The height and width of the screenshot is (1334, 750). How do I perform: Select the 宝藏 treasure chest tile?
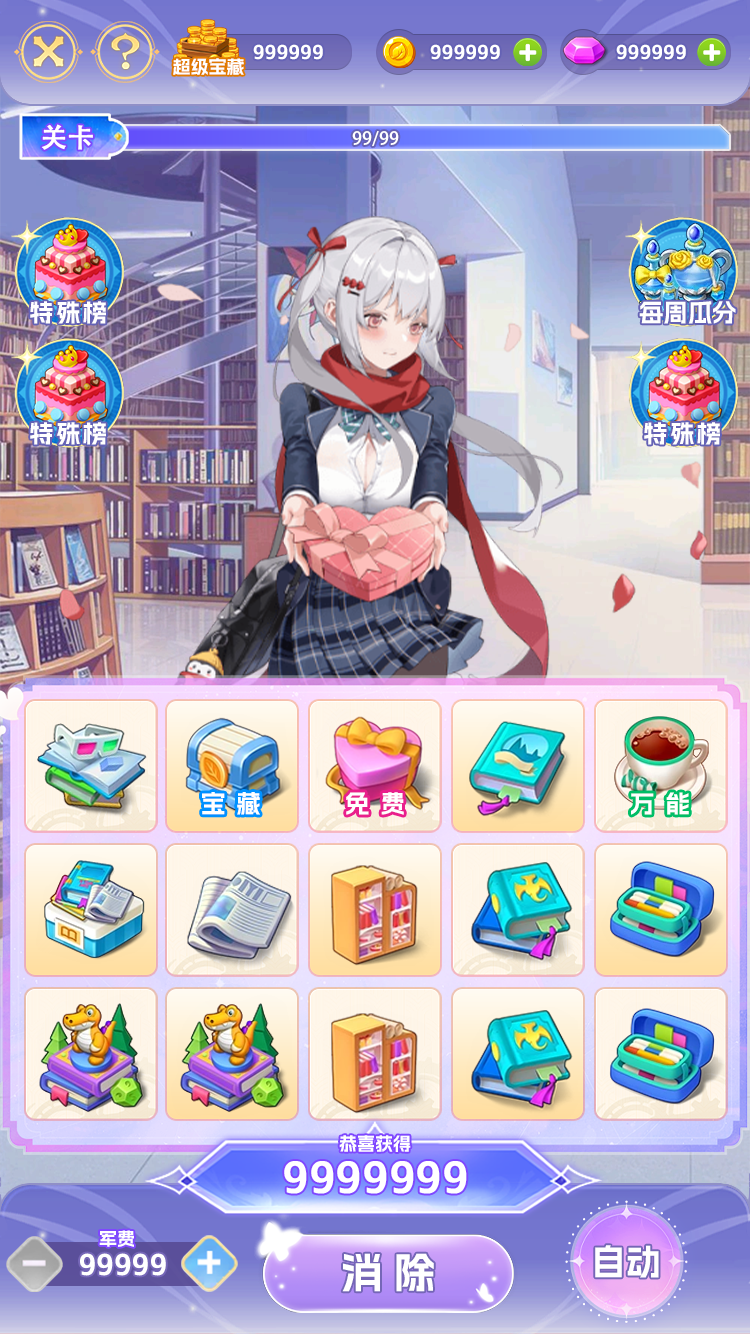232,765
